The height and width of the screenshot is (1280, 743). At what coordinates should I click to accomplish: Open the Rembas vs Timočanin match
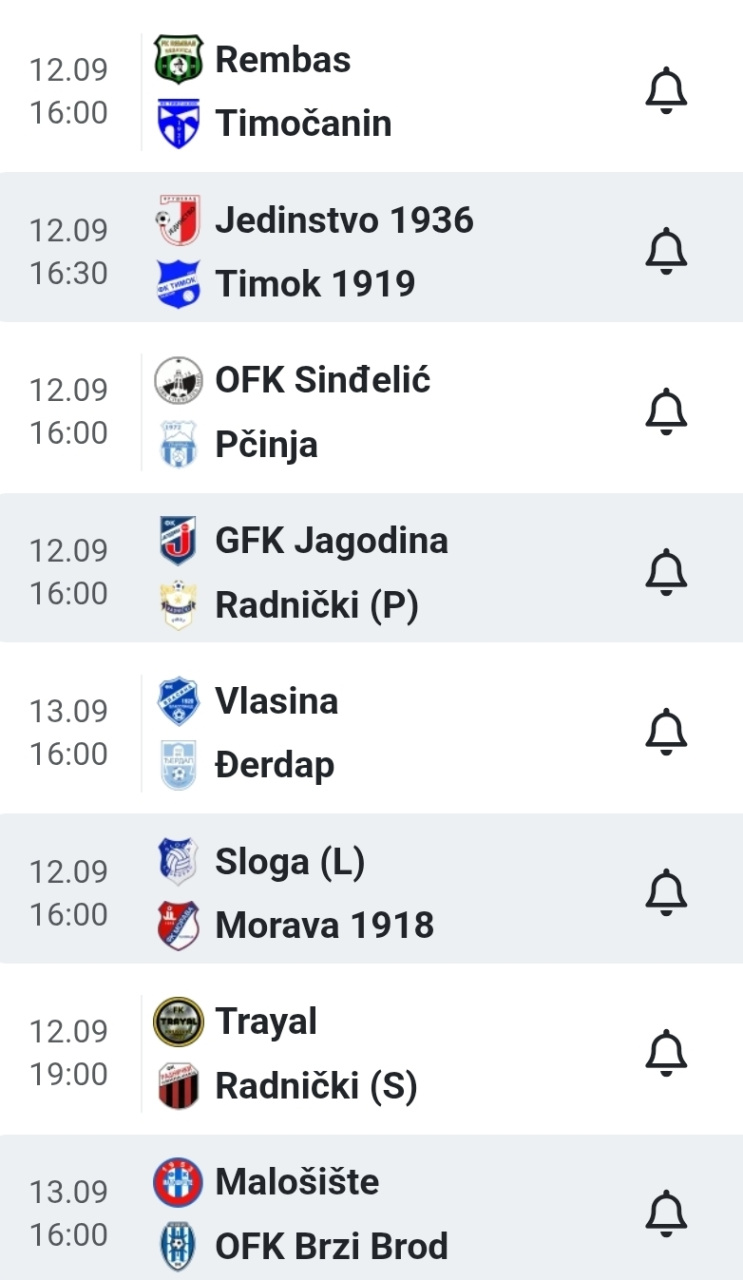point(371,91)
